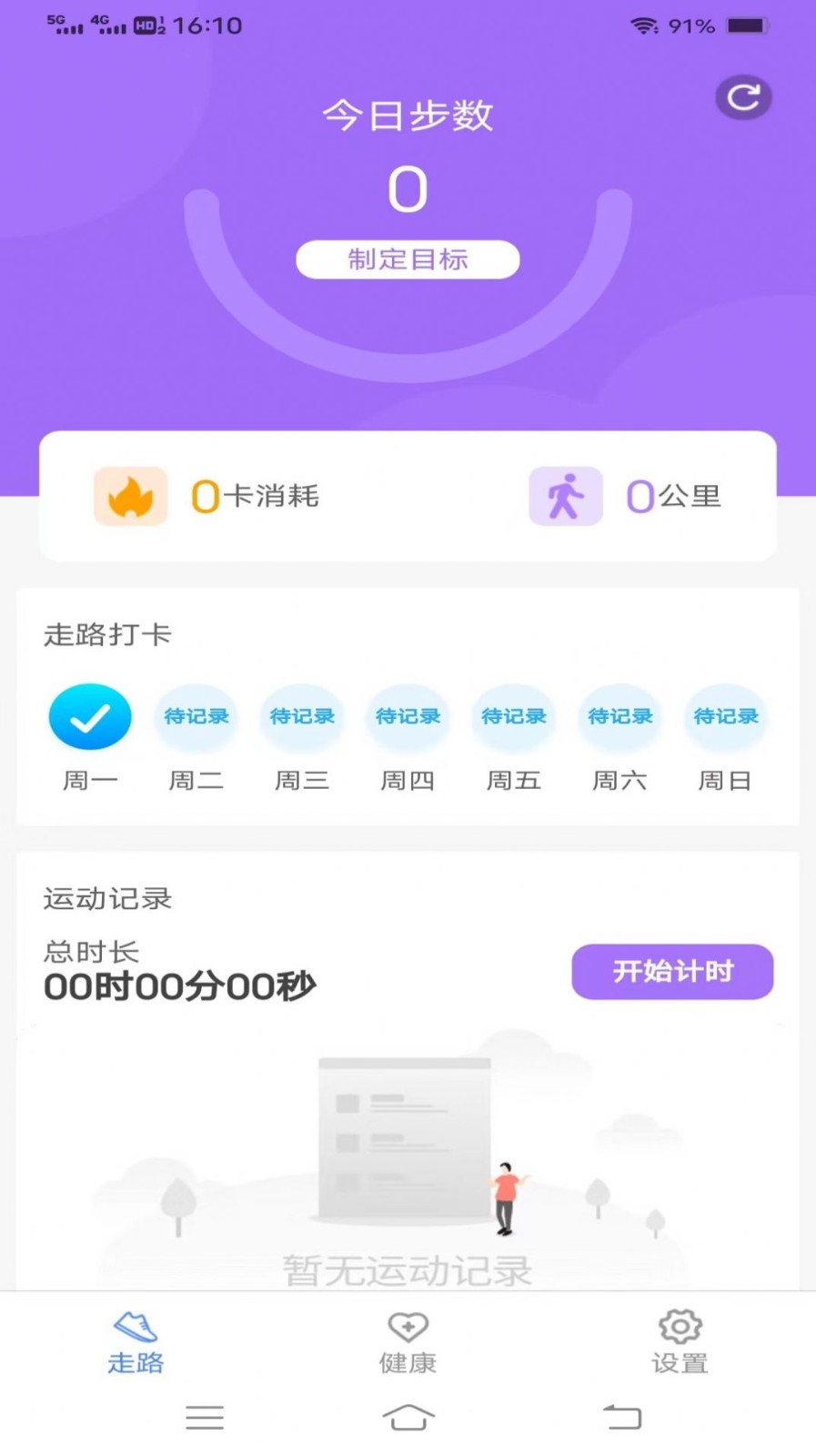
Task: Go to the system home screen
Action: tap(408, 1417)
